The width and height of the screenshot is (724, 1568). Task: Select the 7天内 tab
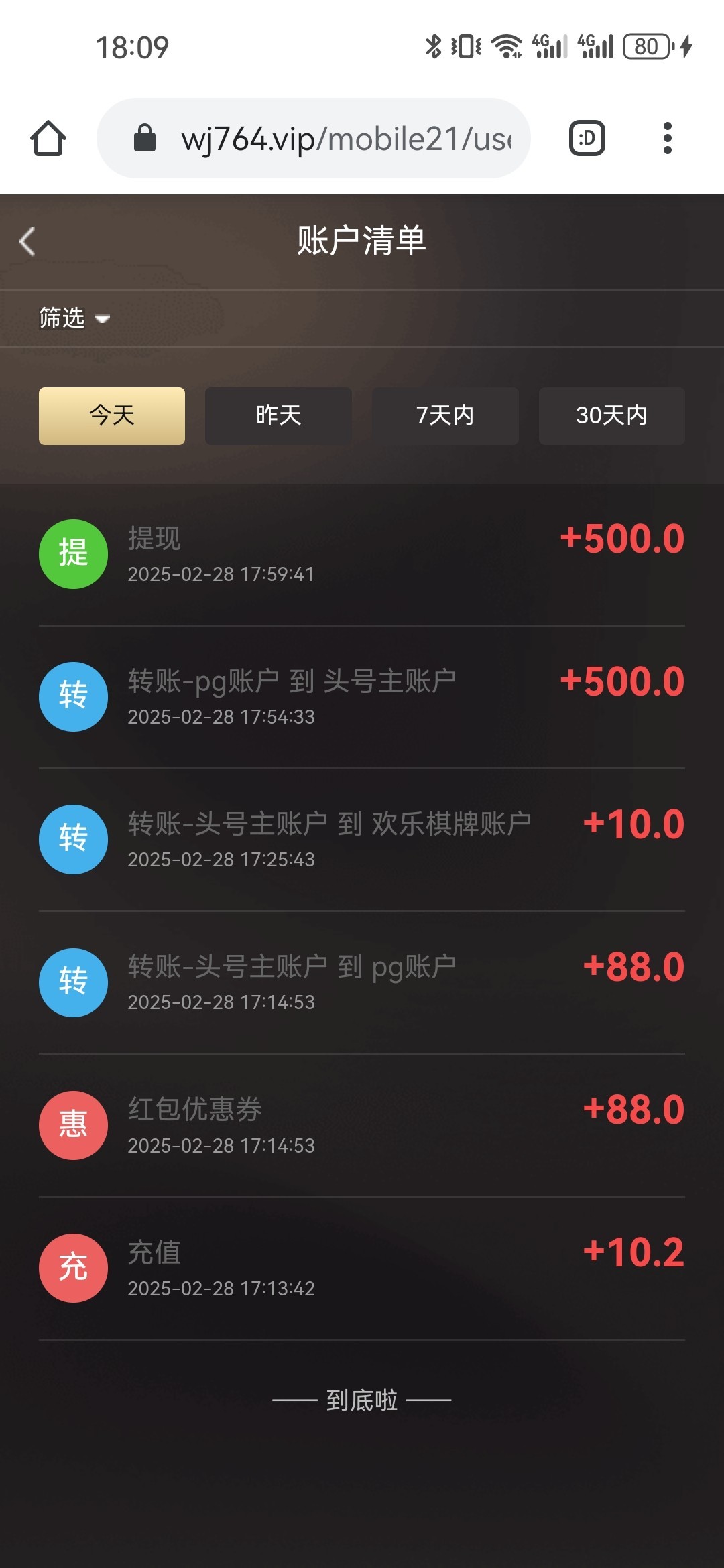[x=444, y=416]
